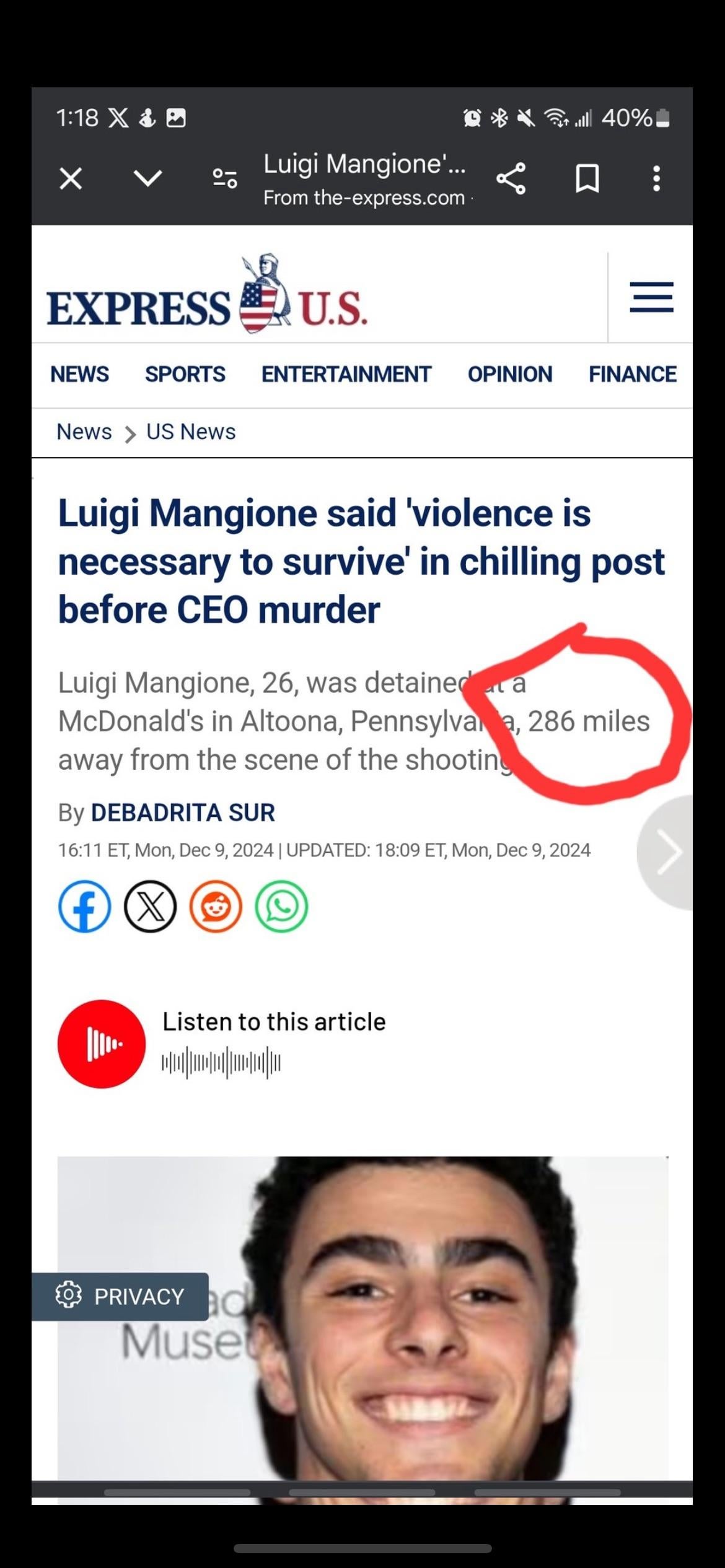Bookmark this page
The width and height of the screenshot is (725, 1568).
[587, 179]
